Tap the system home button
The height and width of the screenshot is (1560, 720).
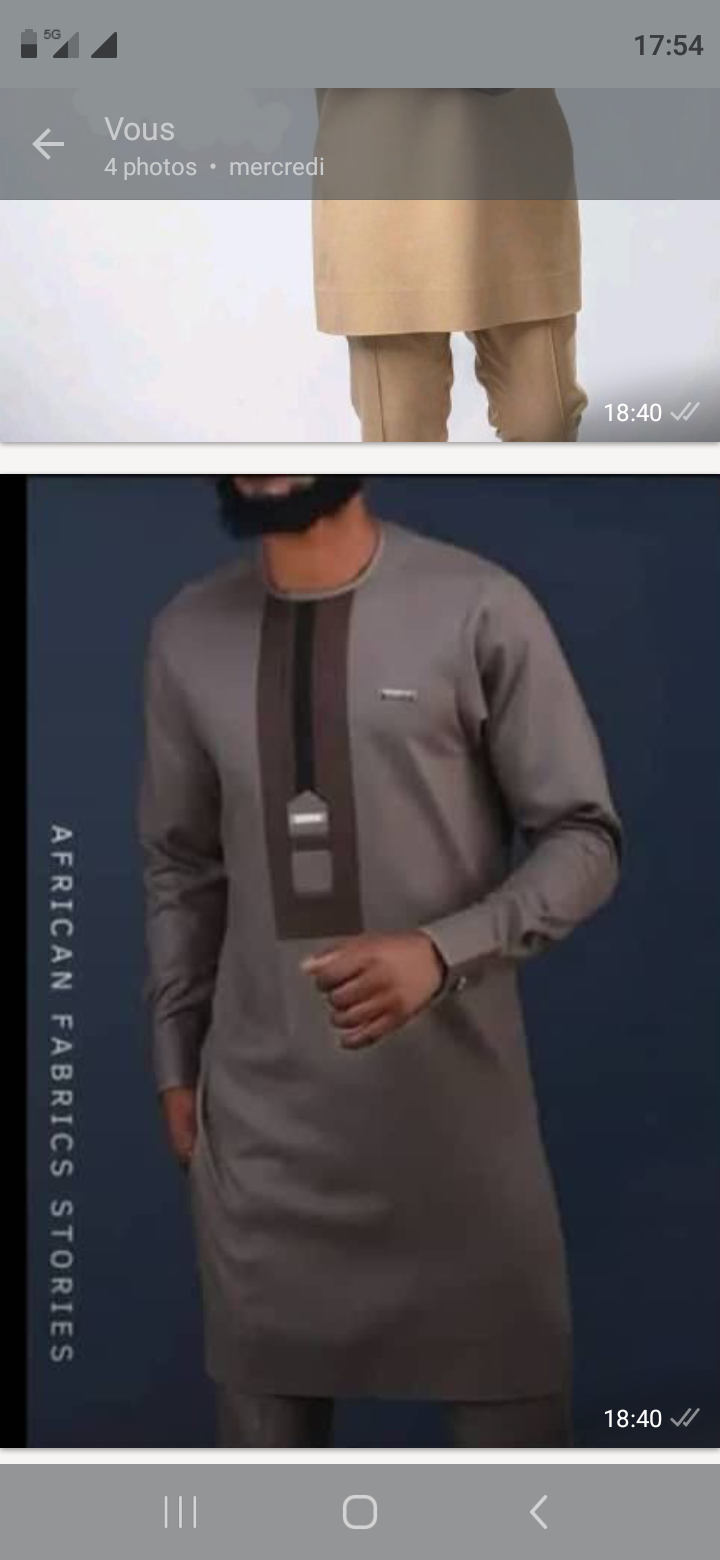click(359, 1512)
